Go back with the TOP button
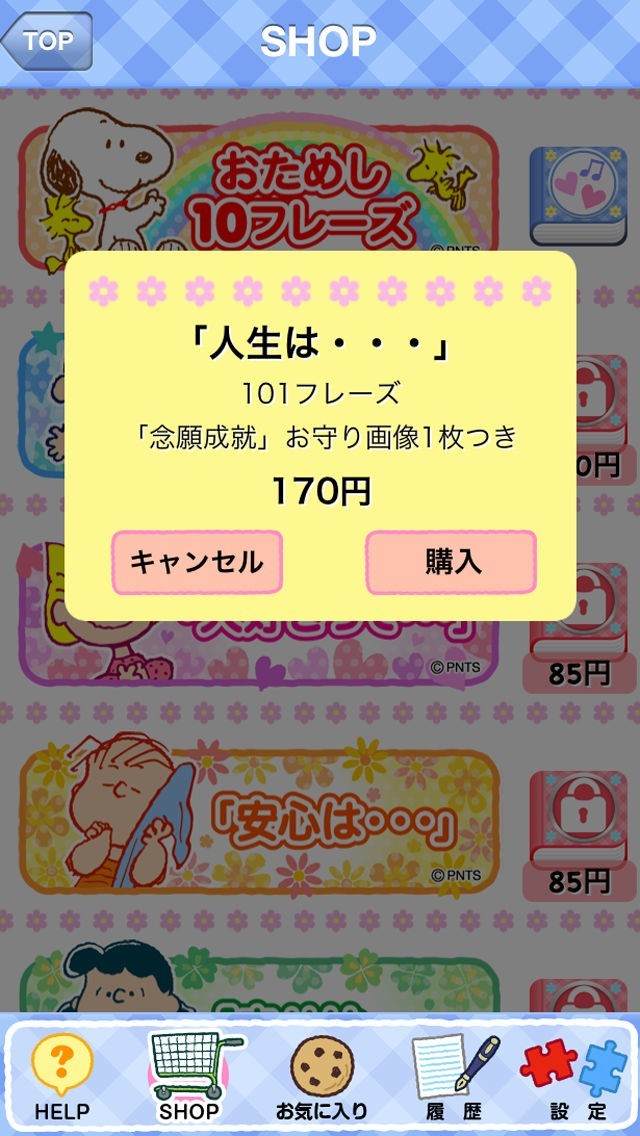The height and width of the screenshot is (1136, 640). tap(47, 41)
